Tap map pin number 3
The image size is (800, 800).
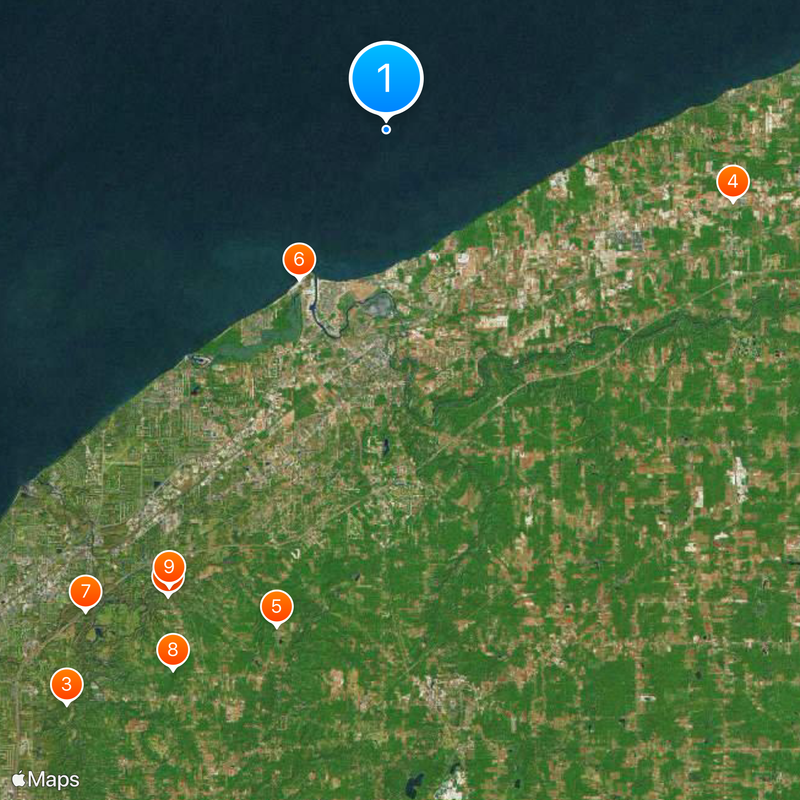pyautogui.click(x=67, y=685)
